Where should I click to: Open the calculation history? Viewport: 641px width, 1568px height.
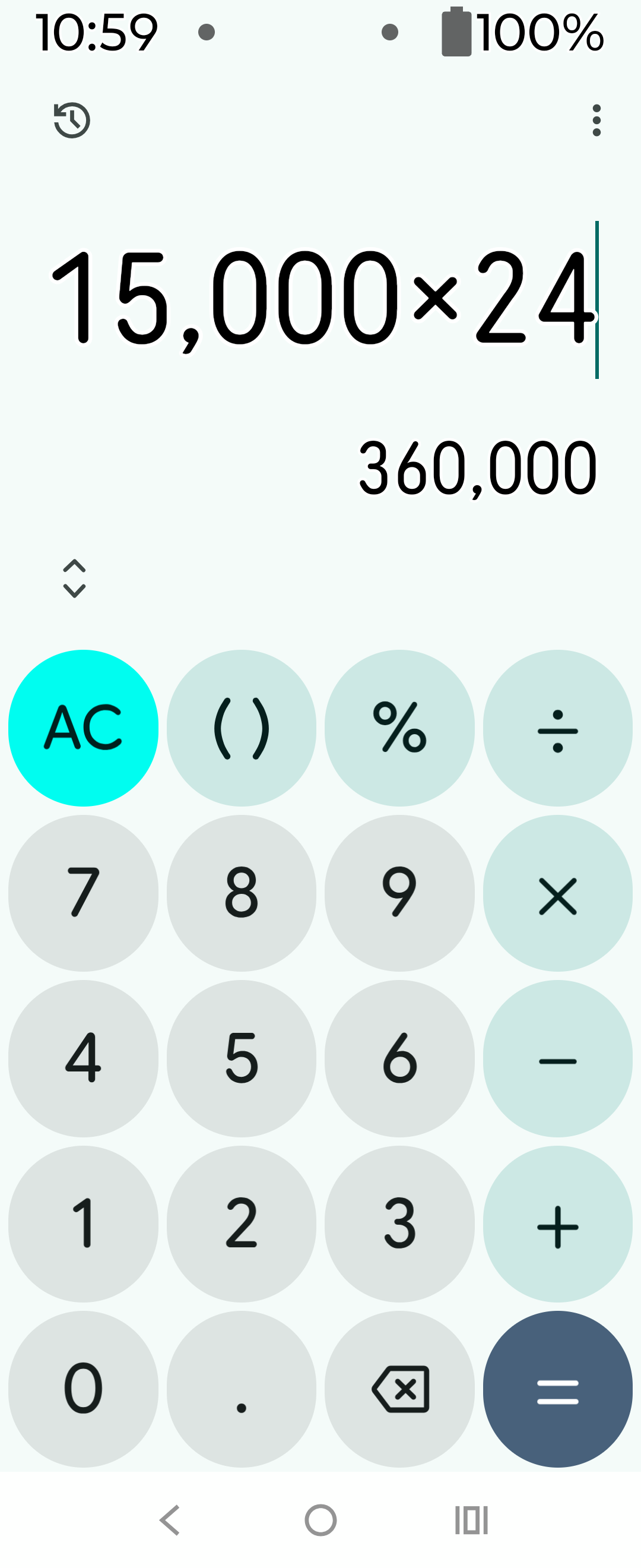[71, 121]
